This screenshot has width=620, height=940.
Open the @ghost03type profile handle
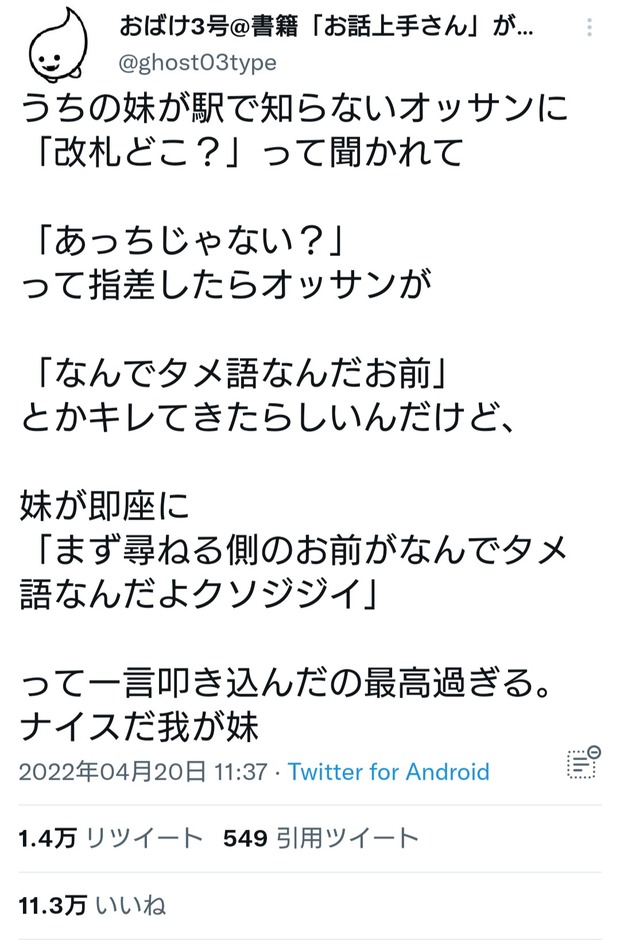tap(197, 63)
